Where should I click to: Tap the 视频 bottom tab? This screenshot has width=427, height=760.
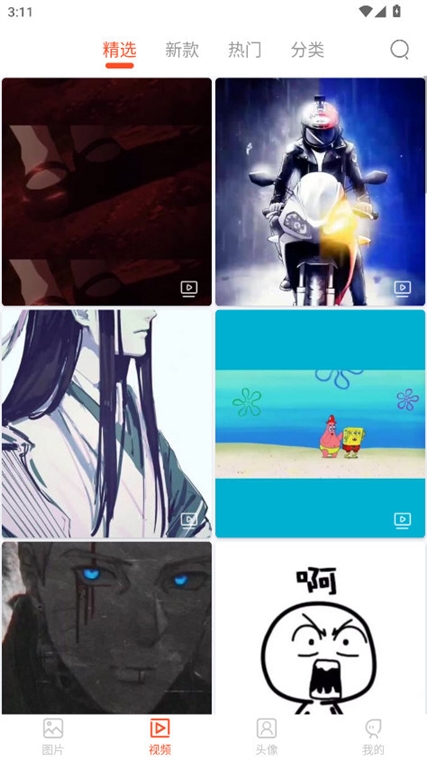[x=159, y=737]
